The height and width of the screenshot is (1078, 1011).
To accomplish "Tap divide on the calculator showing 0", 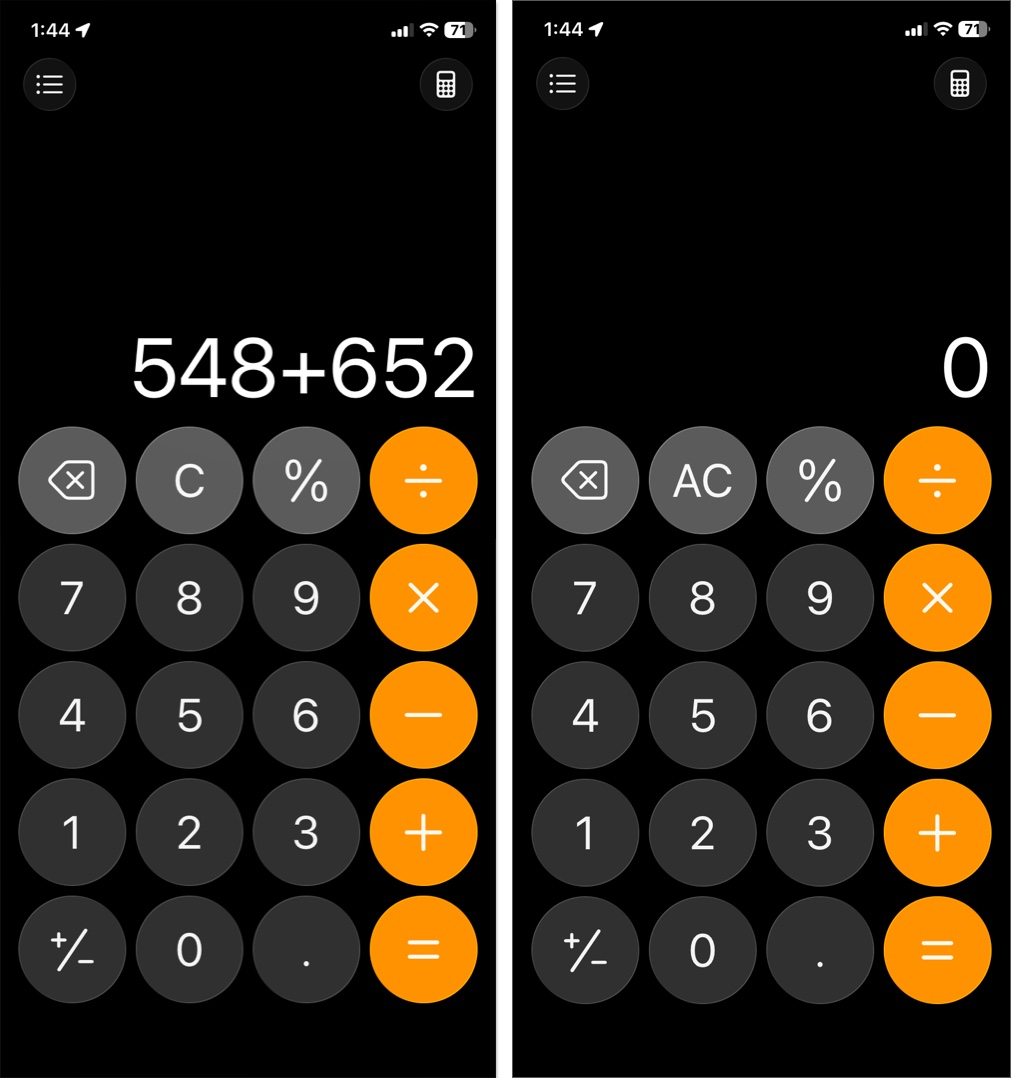I will (937, 482).
